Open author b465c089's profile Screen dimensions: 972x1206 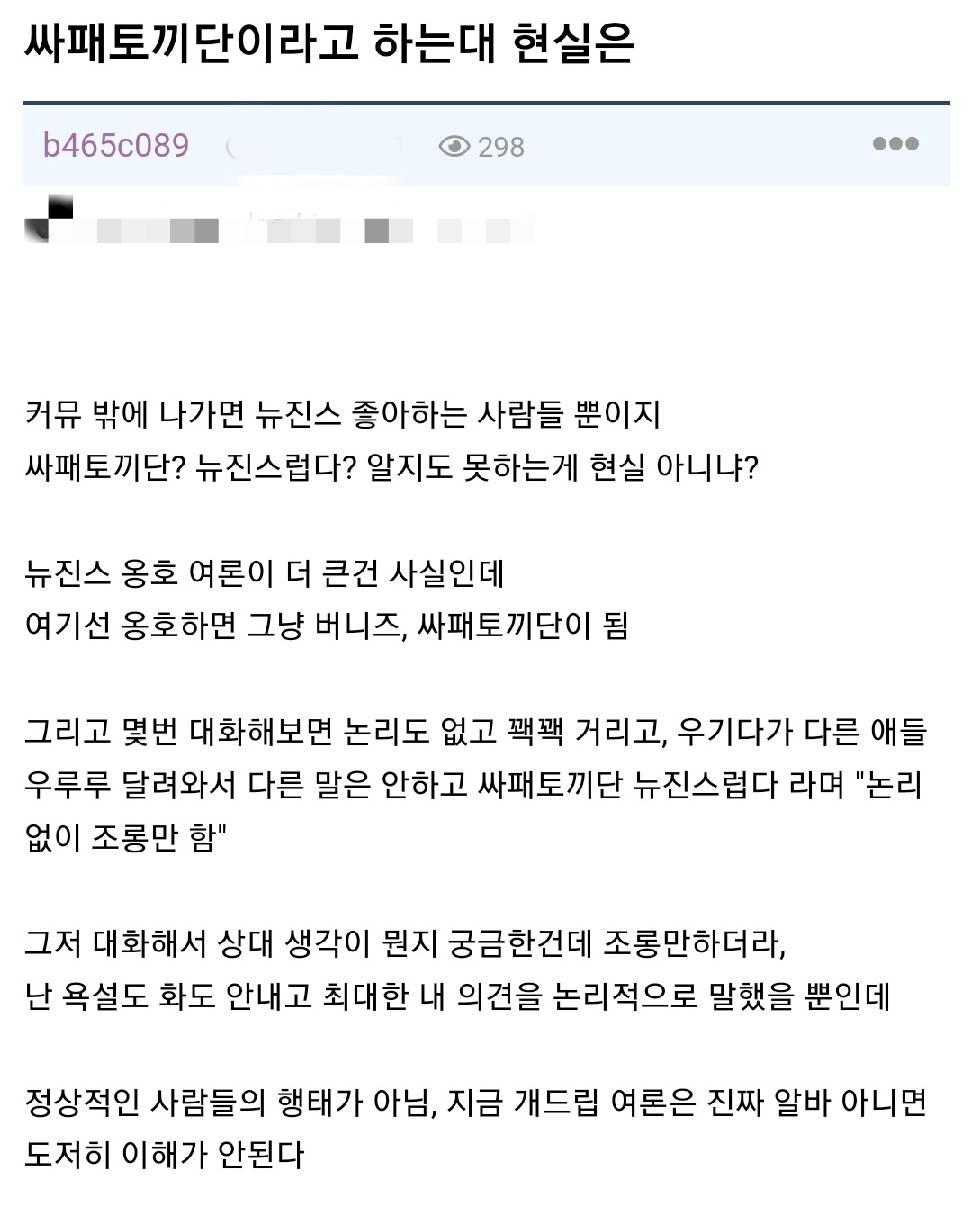click(x=116, y=146)
